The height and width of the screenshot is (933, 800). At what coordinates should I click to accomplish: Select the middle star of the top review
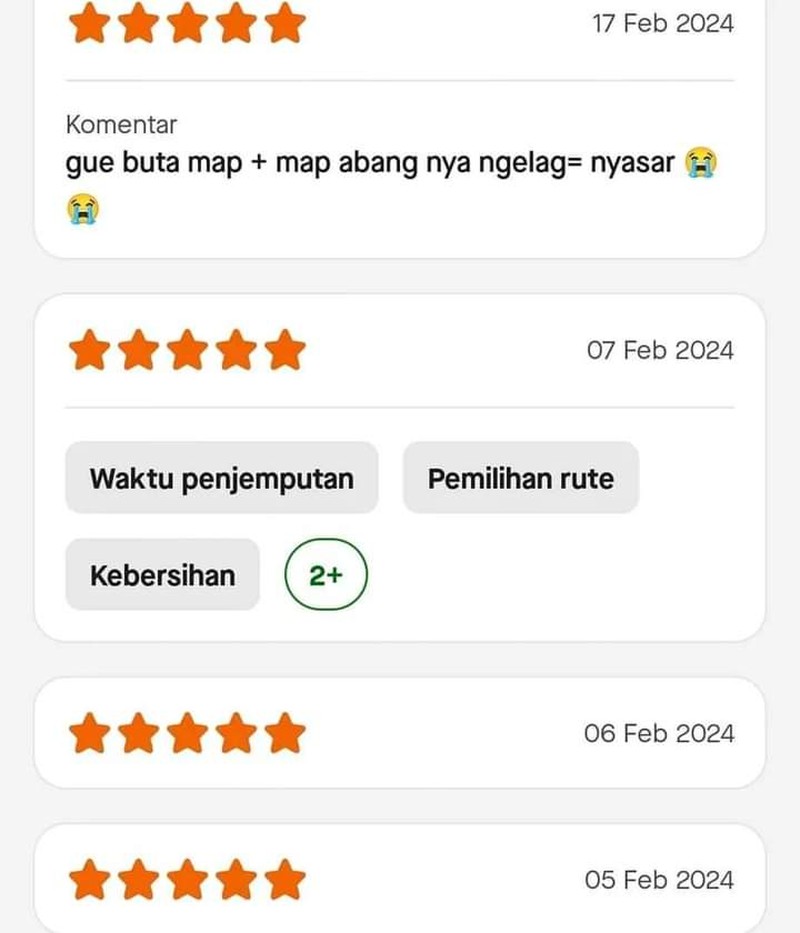point(187,22)
